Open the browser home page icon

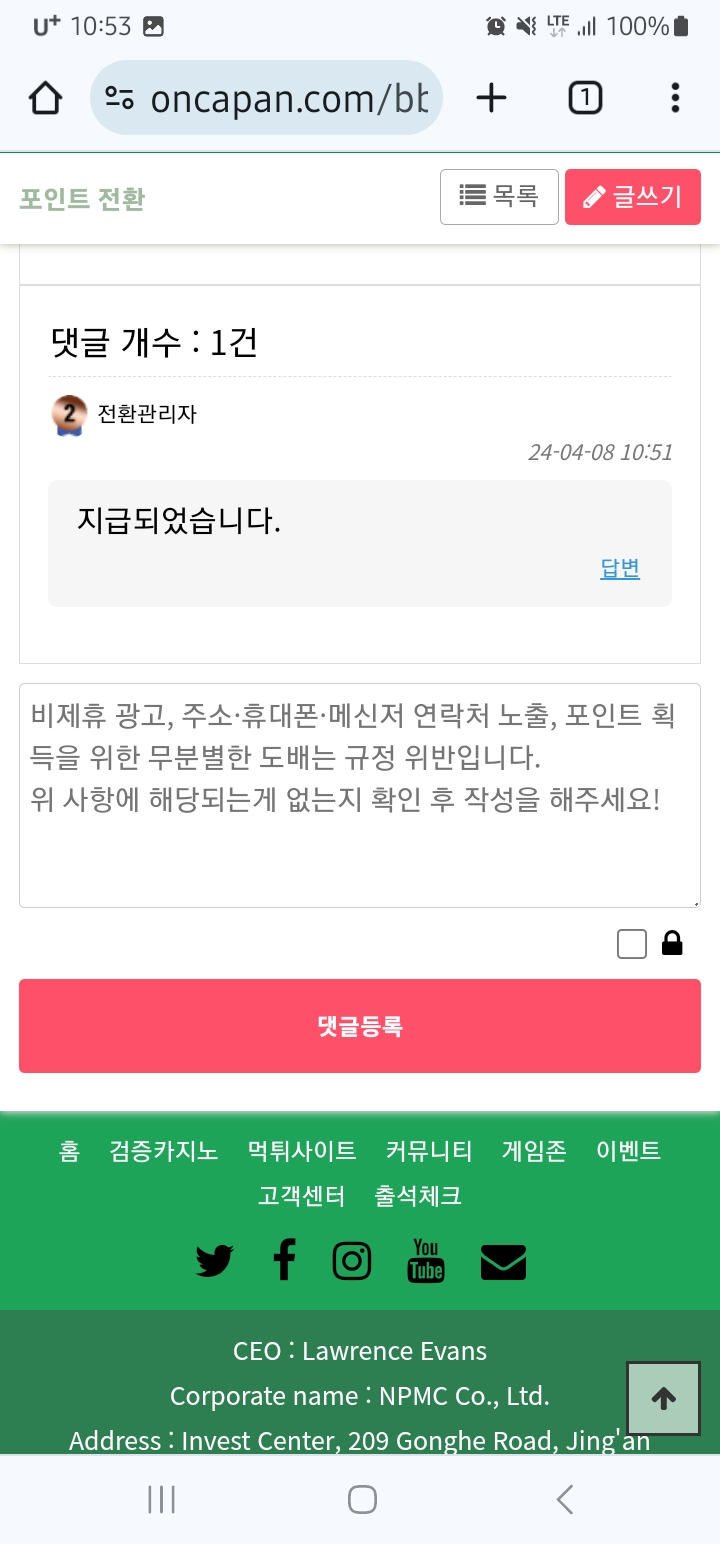point(46,98)
